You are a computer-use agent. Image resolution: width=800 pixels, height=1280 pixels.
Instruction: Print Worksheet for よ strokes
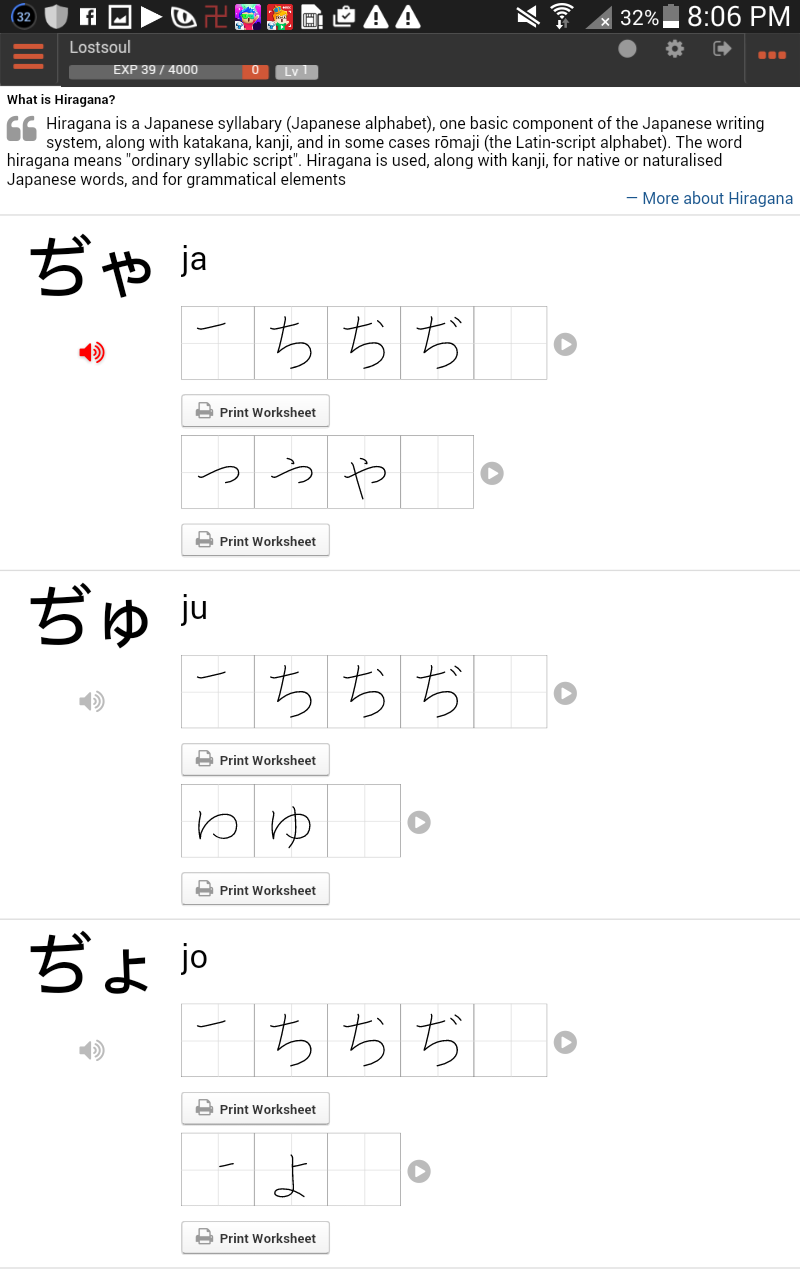[x=256, y=1238]
